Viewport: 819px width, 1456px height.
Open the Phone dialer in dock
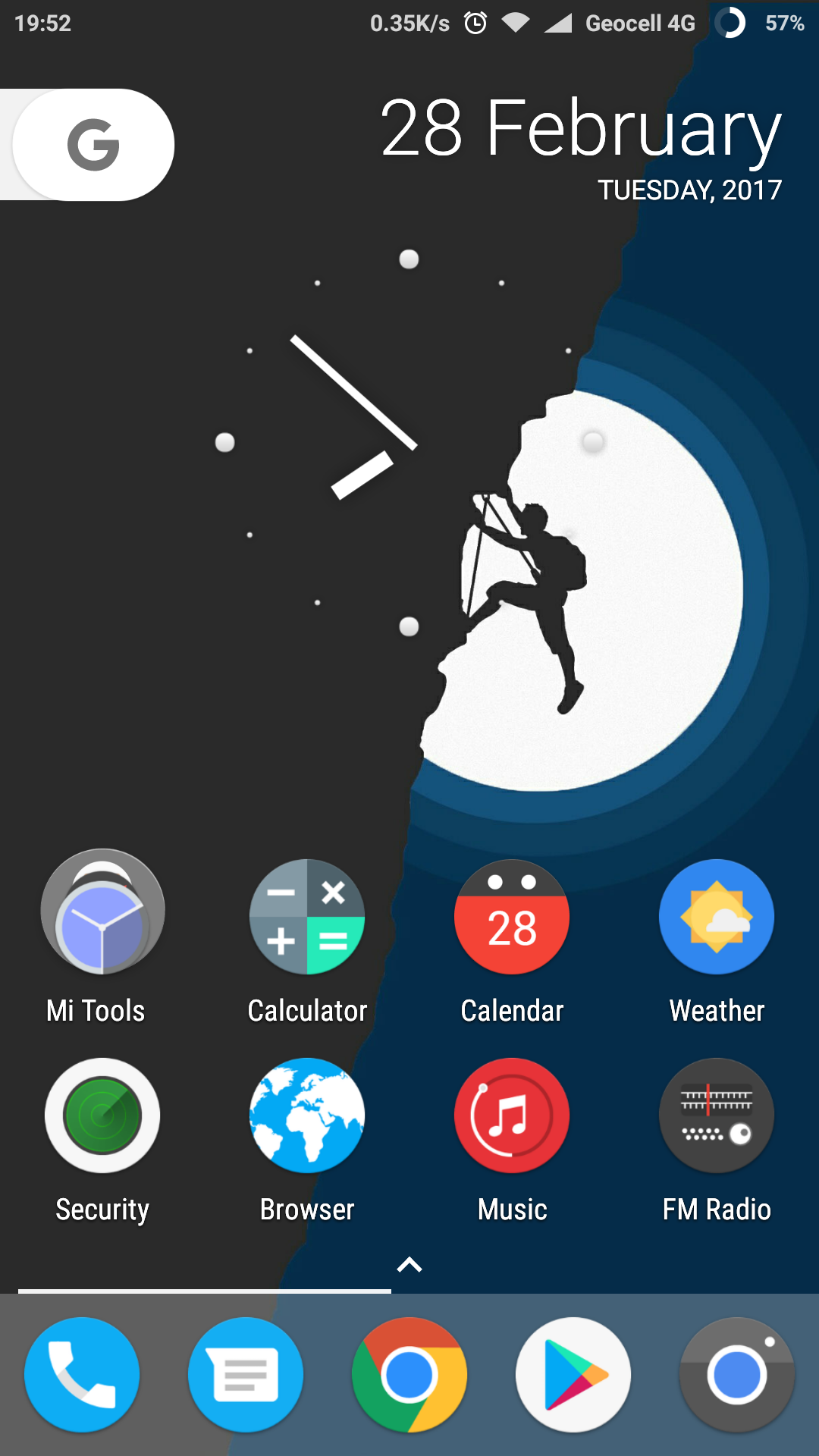pyautogui.click(x=82, y=1374)
